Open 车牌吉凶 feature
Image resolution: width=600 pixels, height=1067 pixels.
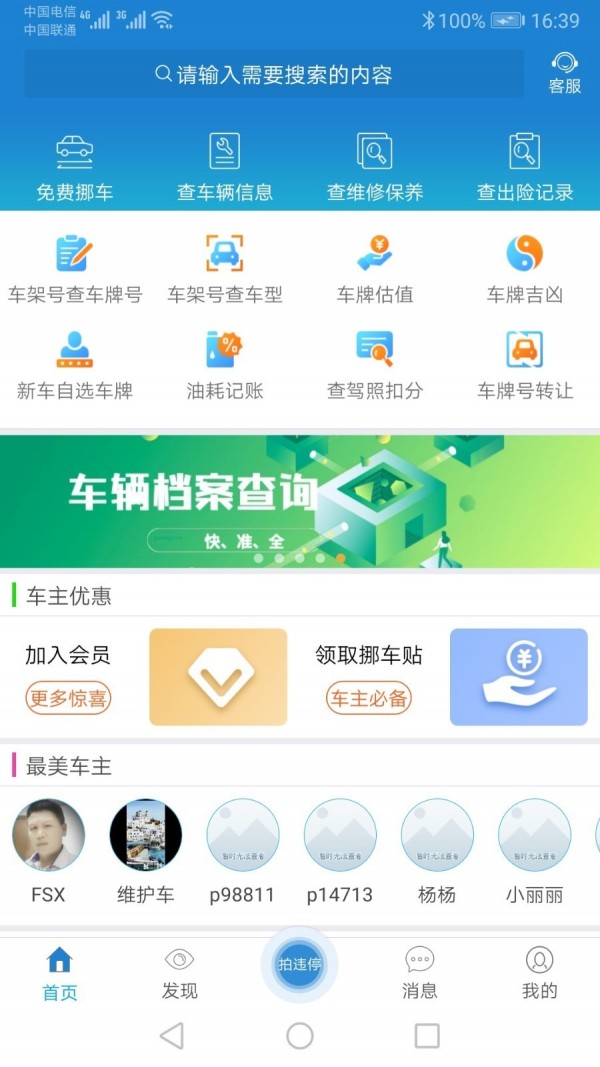click(525, 267)
